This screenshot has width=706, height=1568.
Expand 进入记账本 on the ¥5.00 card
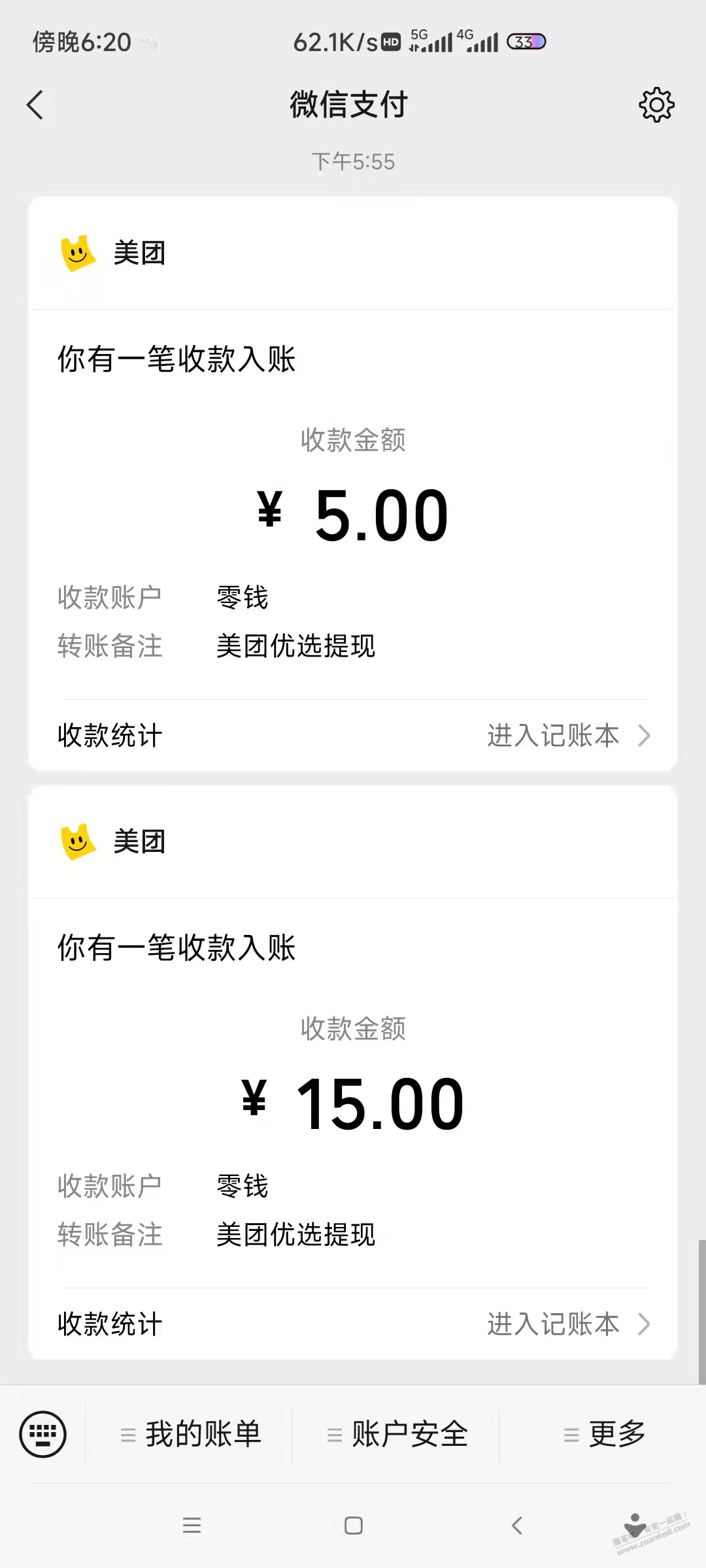[x=567, y=735]
